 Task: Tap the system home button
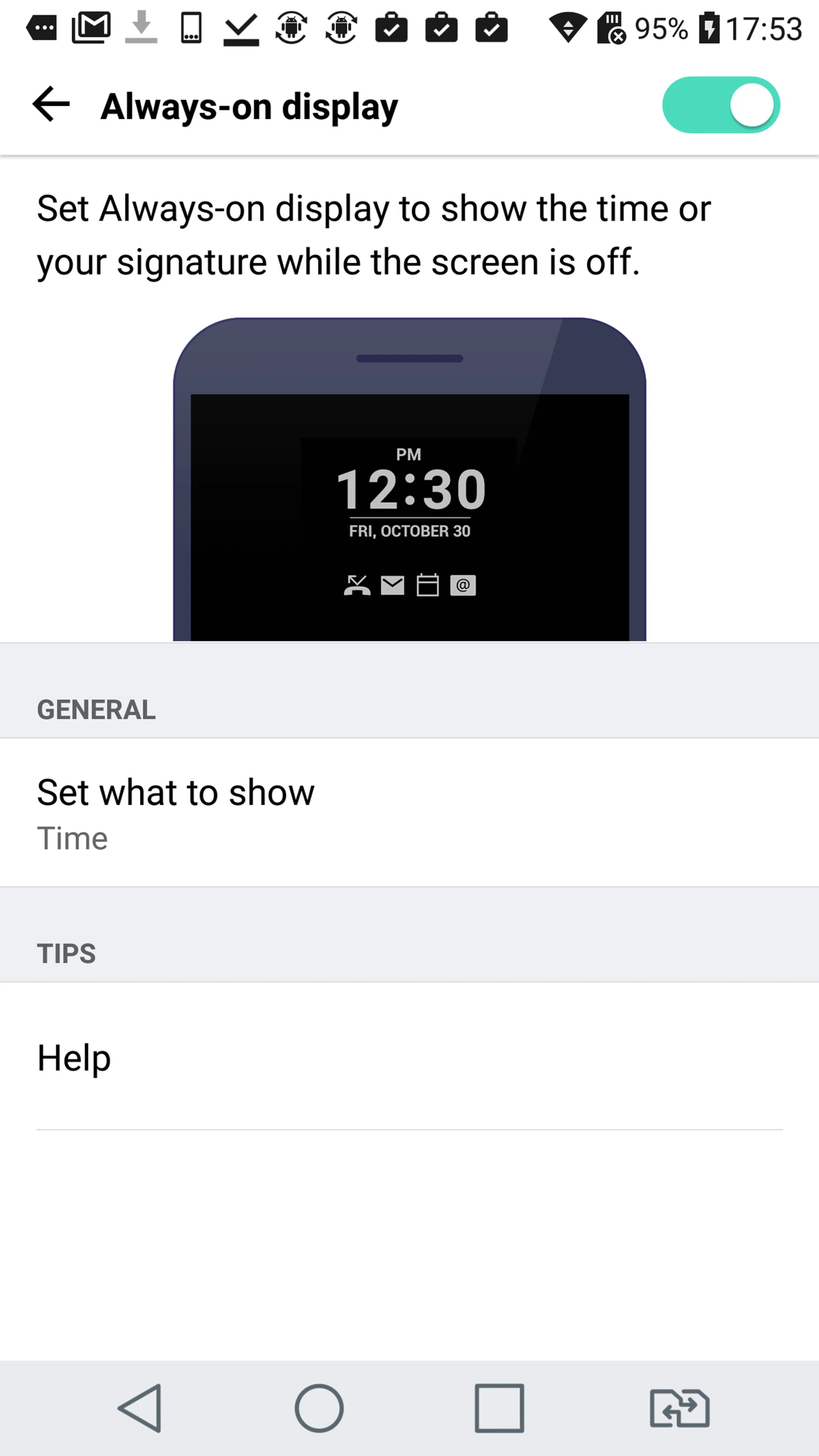pos(319,1407)
